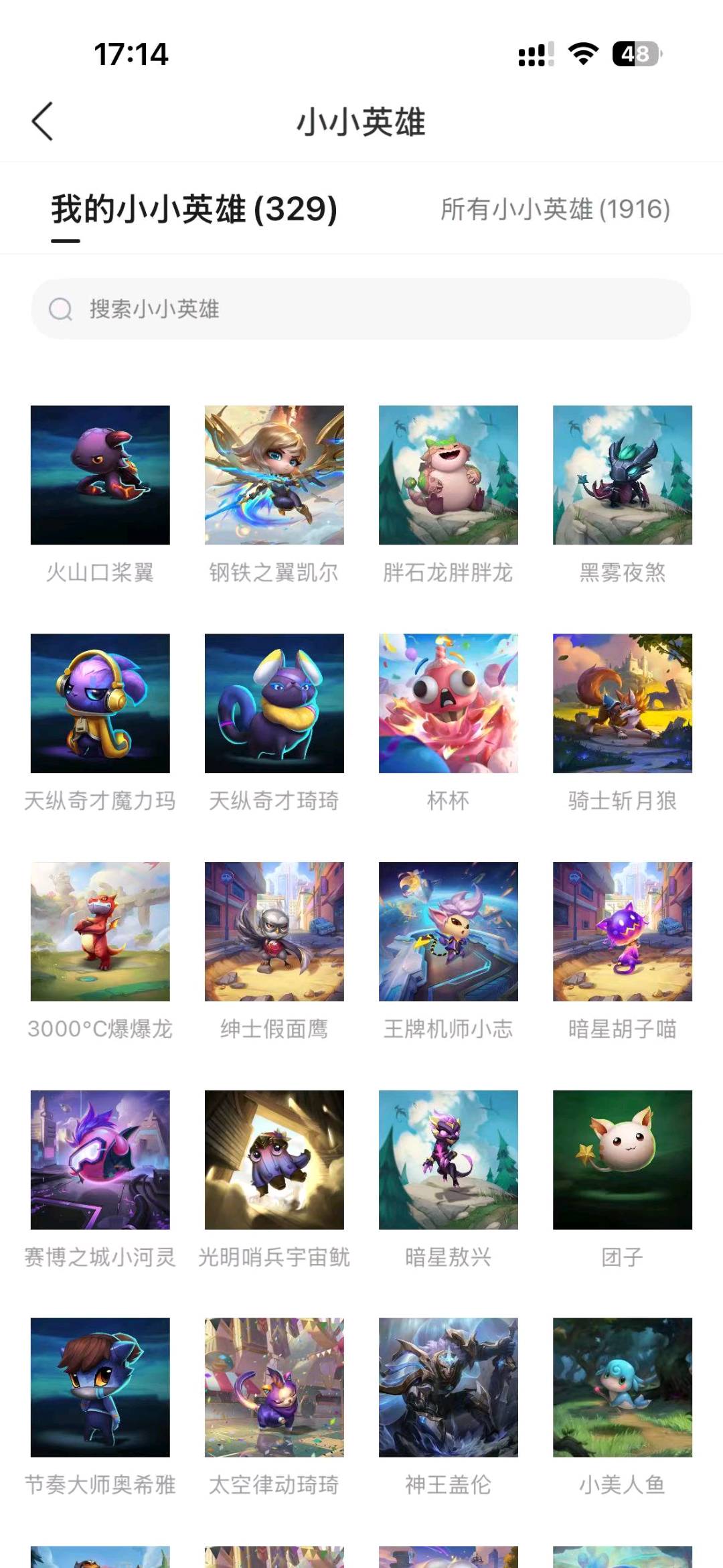View the 钢铁之翼凯尔 little legend
The width and height of the screenshot is (723, 1568).
pyautogui.click(x=274, y=475)
